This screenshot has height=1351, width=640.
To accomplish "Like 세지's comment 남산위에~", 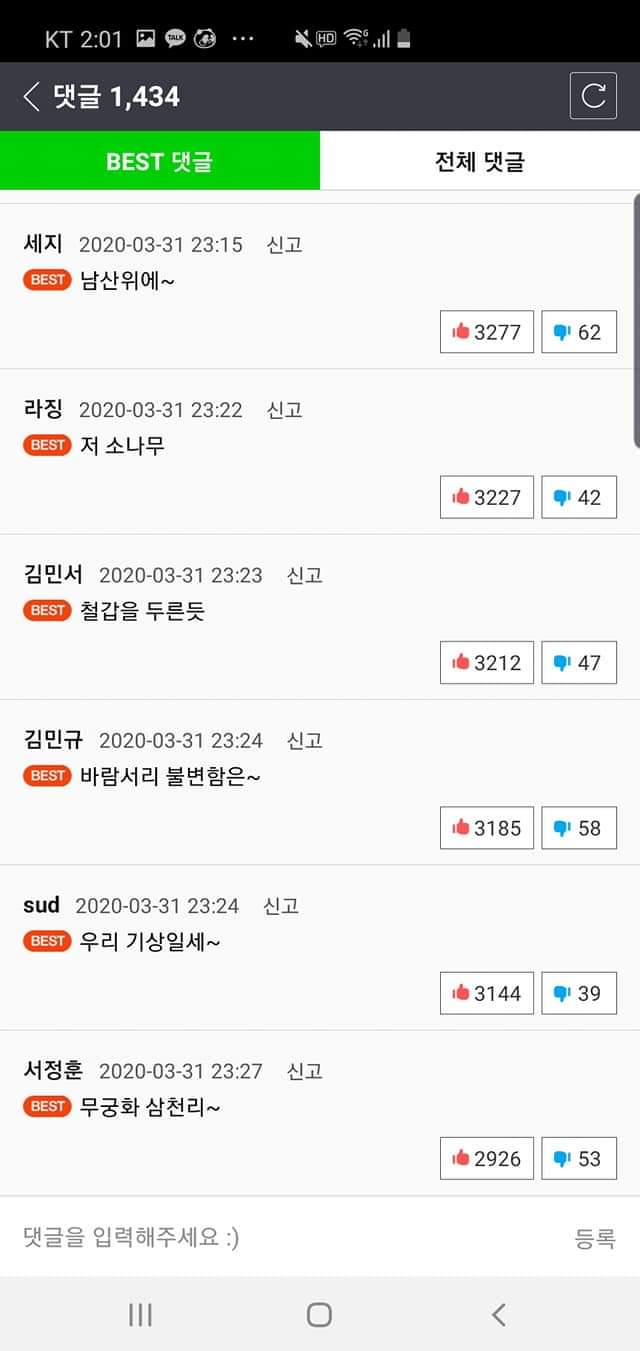I will 487,332.
